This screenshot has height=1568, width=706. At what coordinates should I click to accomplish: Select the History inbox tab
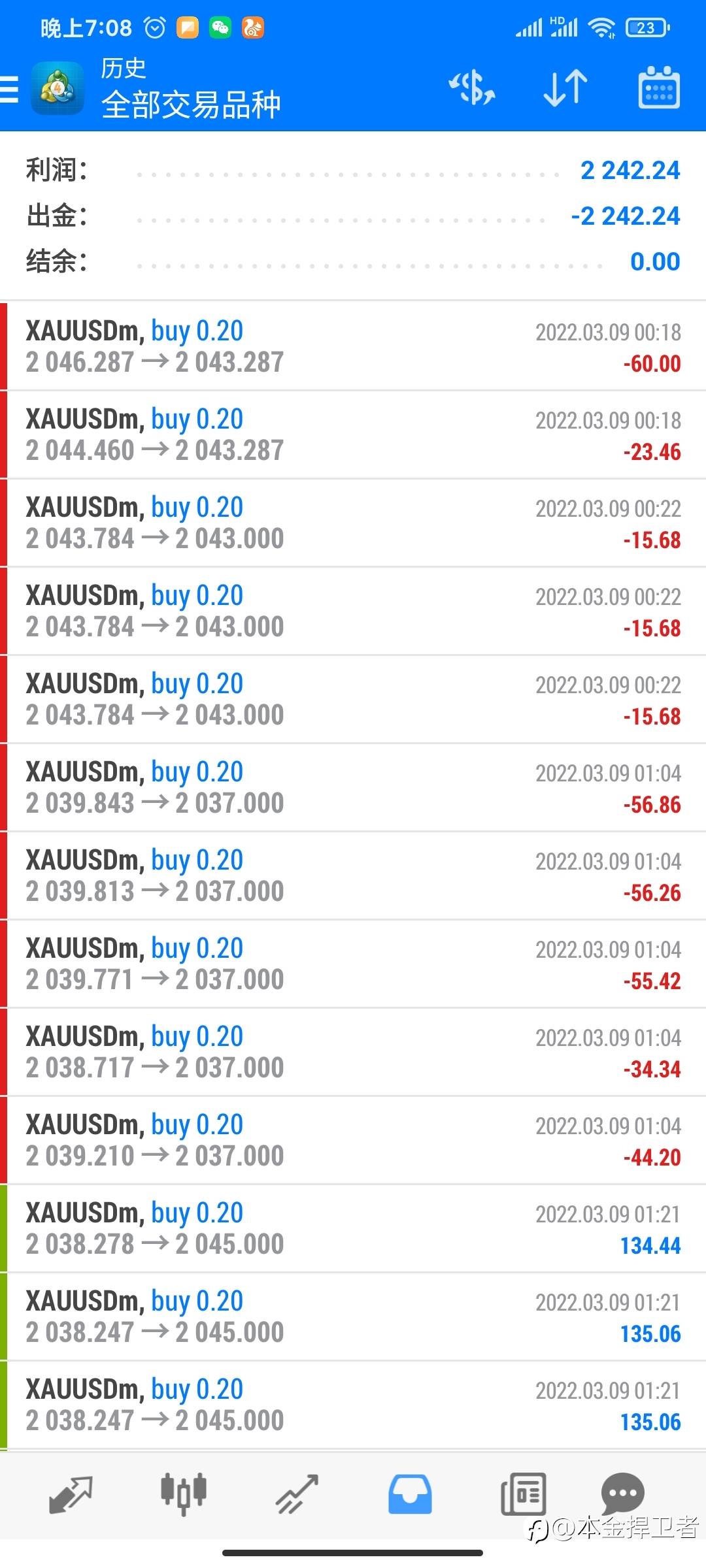pyautogui.click(x=410, y=1494)
